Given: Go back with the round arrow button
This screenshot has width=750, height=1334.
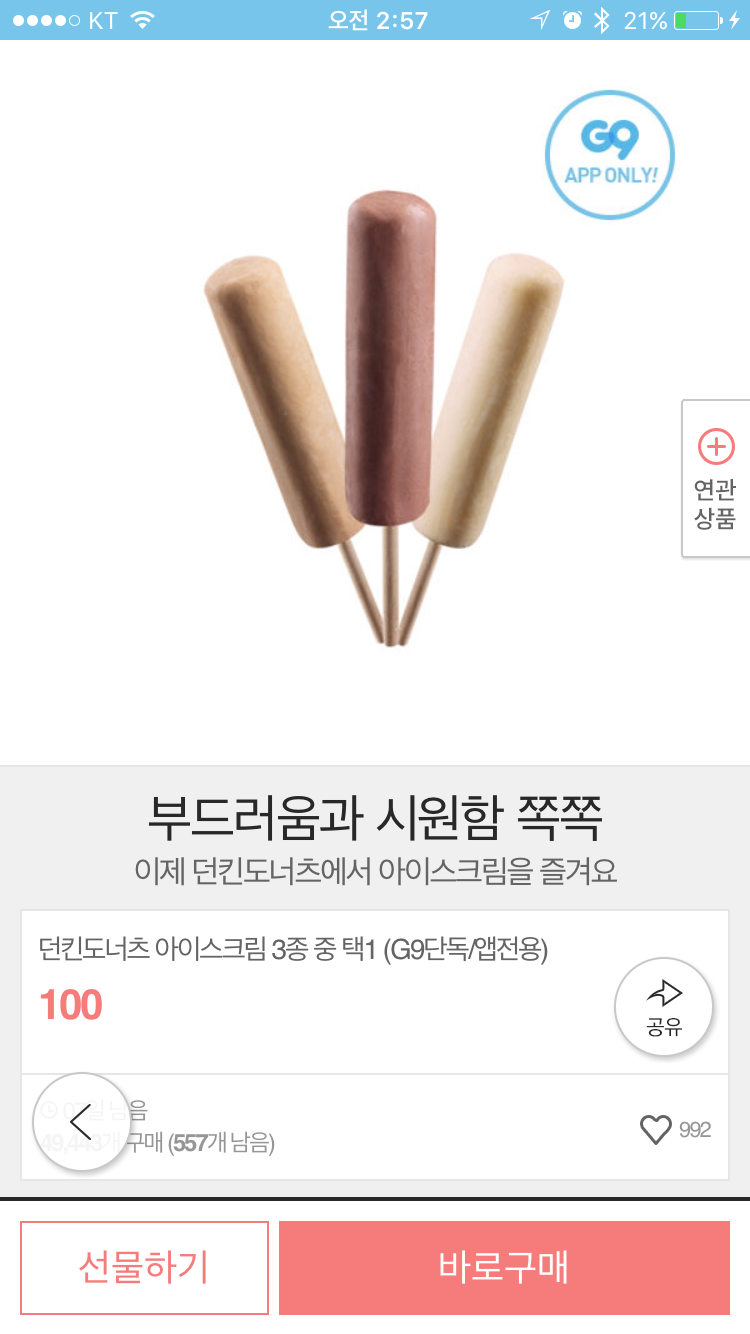Looking at the screenshot, I should click(x=81, y=1122).
